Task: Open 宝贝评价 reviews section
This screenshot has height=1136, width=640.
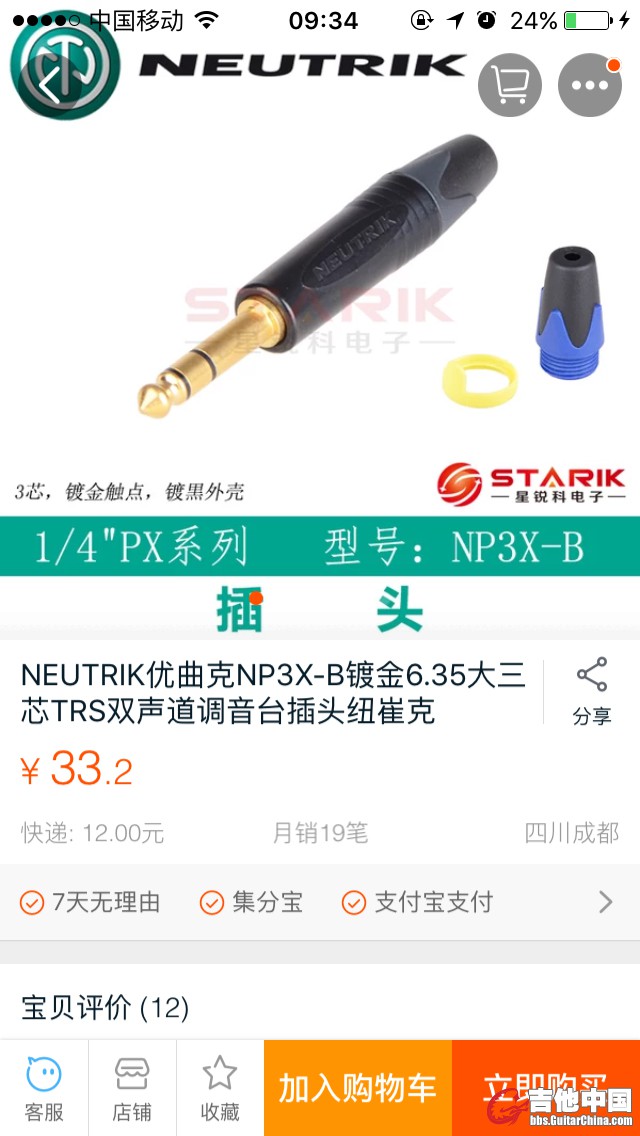Action: 105,1007
